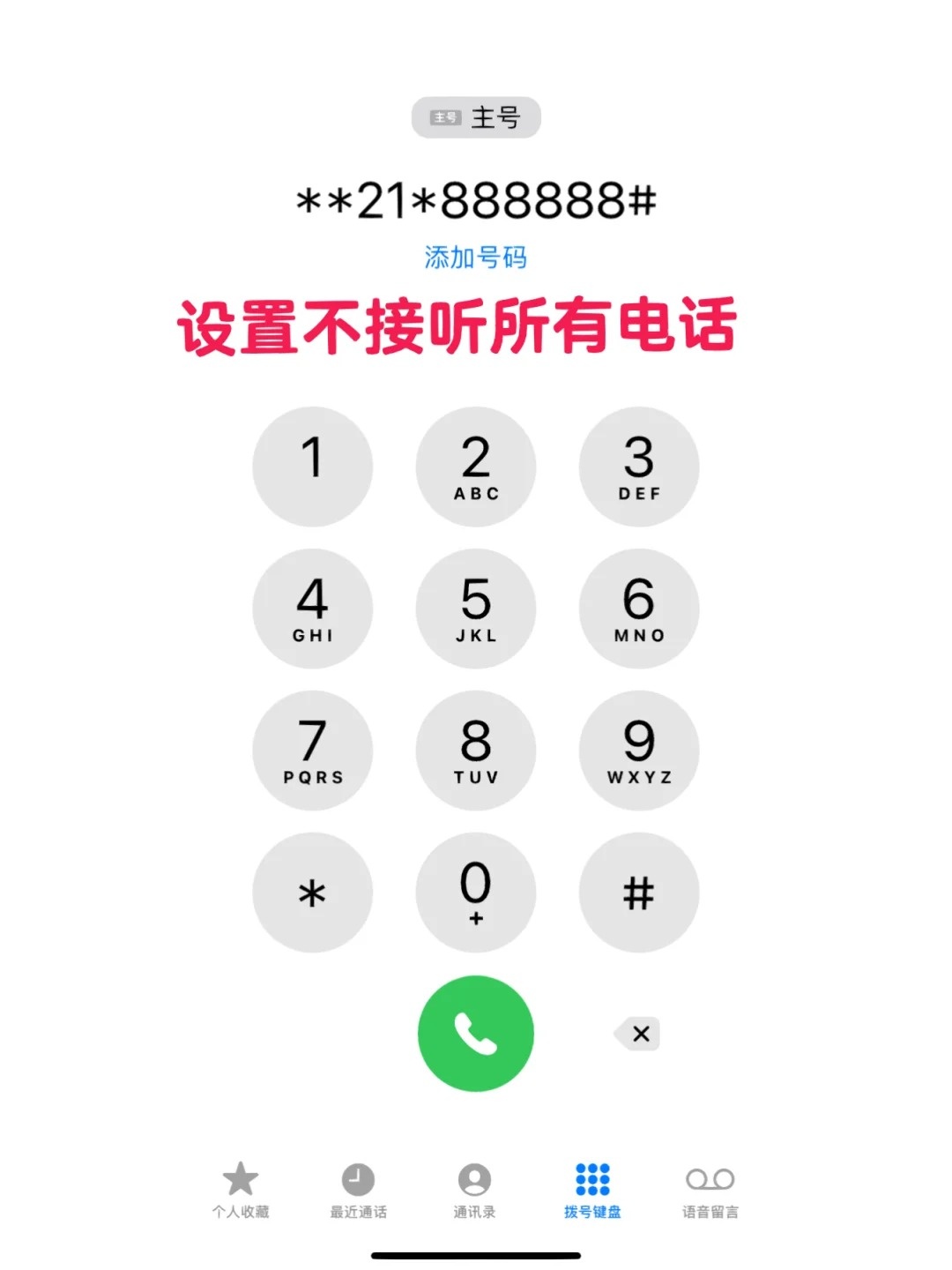Enter digit 2 ABC
Image resolution: width=952 pixels, height=1270 pixels.
tap(476, 467)
